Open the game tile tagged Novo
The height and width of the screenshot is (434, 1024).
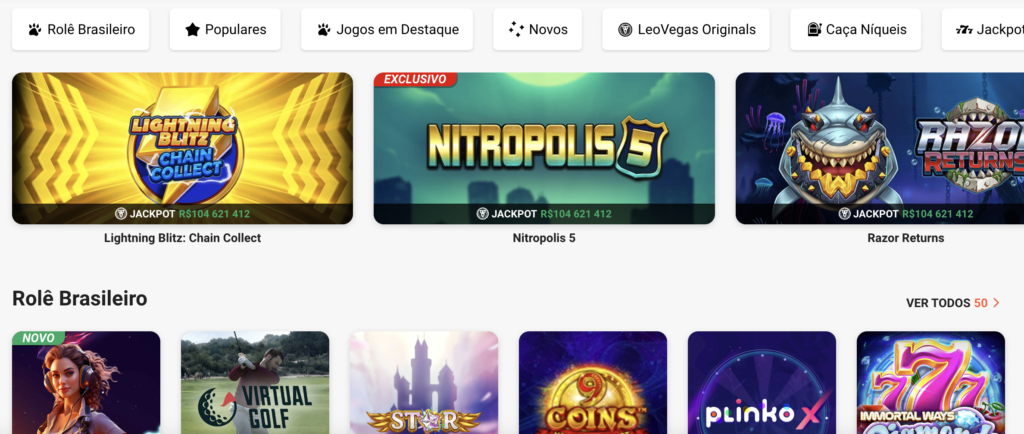[x=86, y=383]
